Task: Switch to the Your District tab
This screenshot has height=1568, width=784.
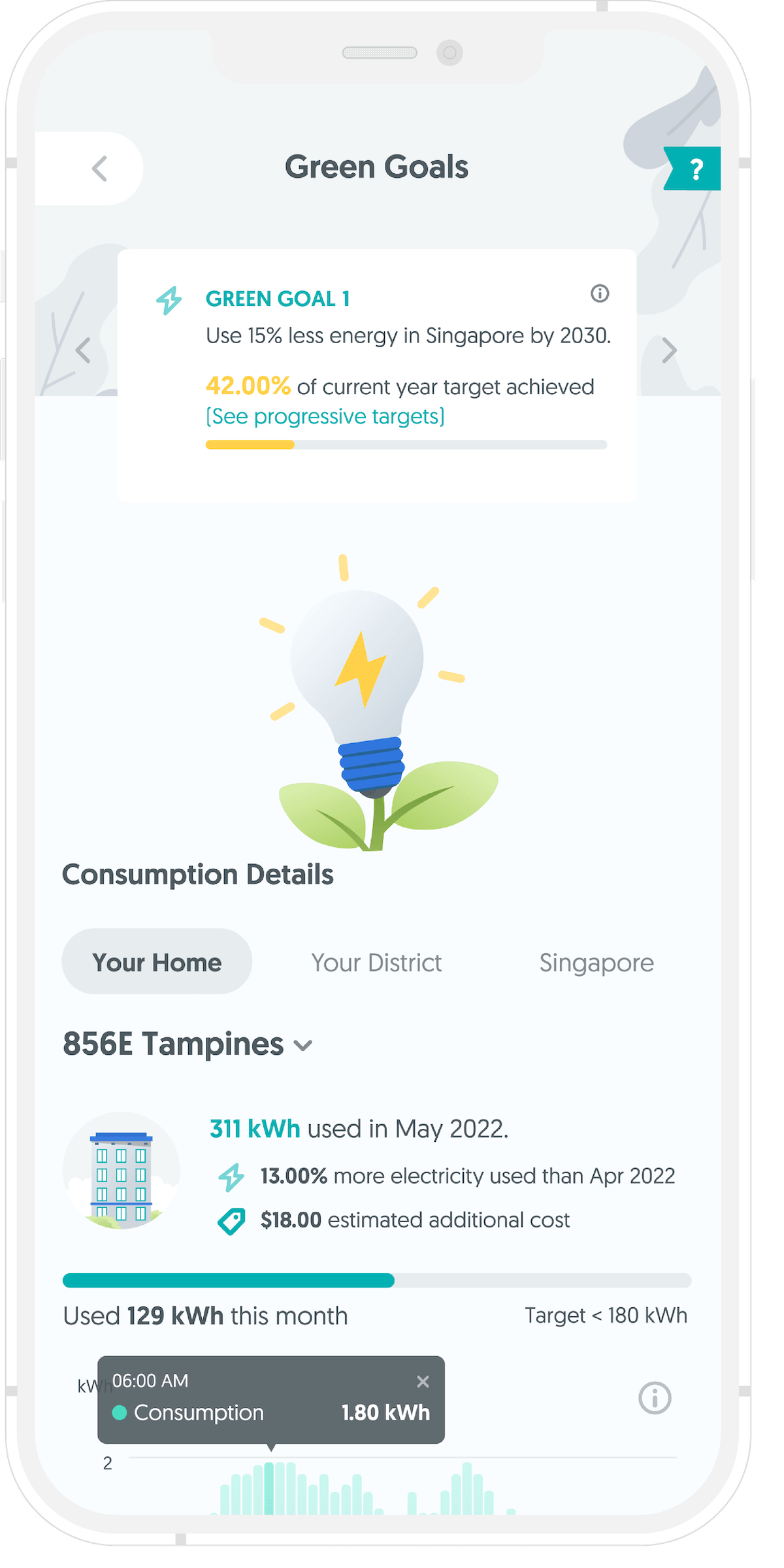Action: coord(376,961)
